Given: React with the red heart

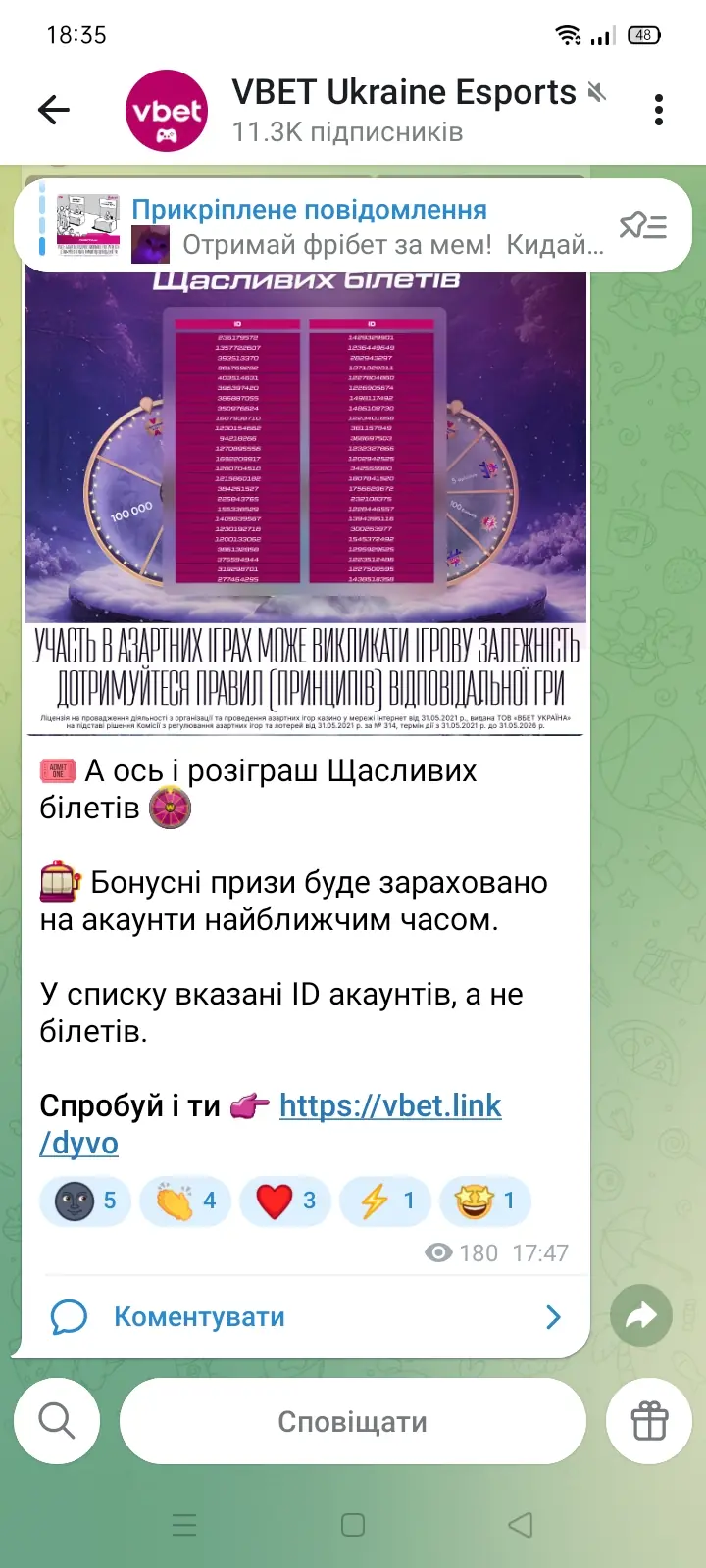Looking at the screenshot, I should 285,1200.
